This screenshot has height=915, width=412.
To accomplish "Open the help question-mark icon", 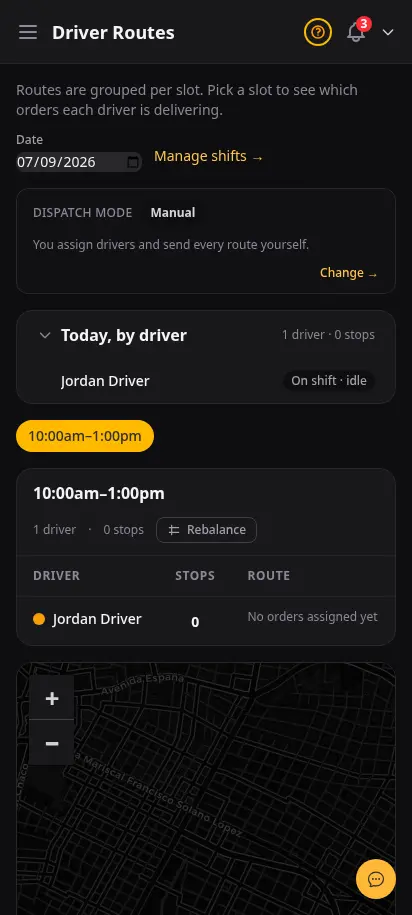I will point(318,32).
